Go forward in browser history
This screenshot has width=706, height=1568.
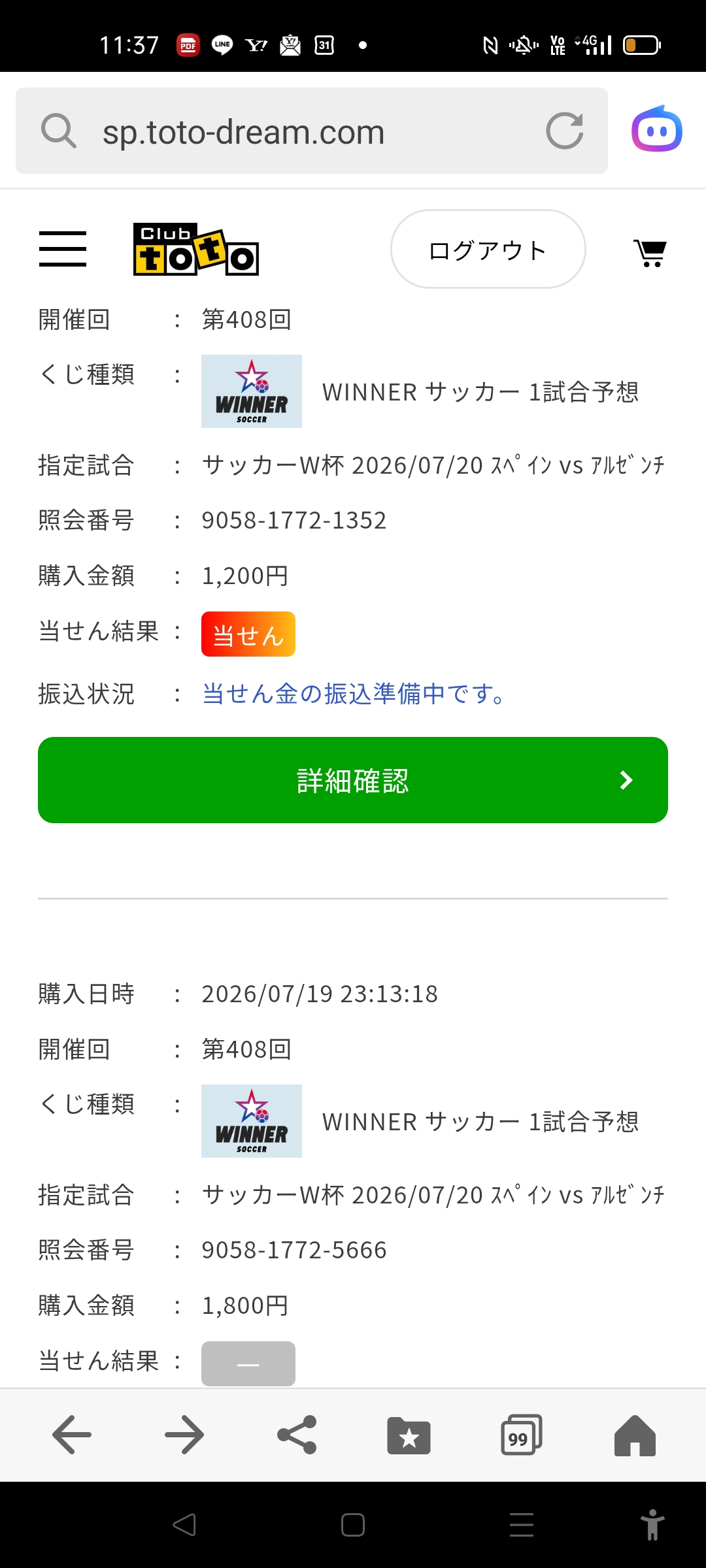pyautogui.click(x=184, y=1435)
